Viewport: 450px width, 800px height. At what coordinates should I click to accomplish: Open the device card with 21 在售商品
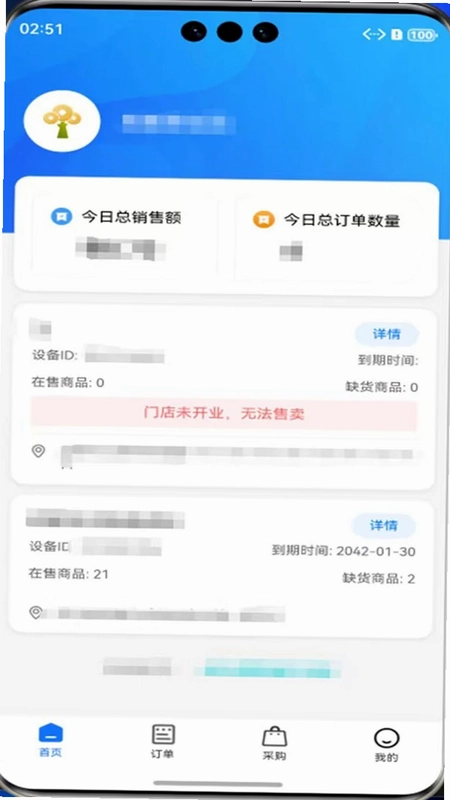[x=221, y=566]
